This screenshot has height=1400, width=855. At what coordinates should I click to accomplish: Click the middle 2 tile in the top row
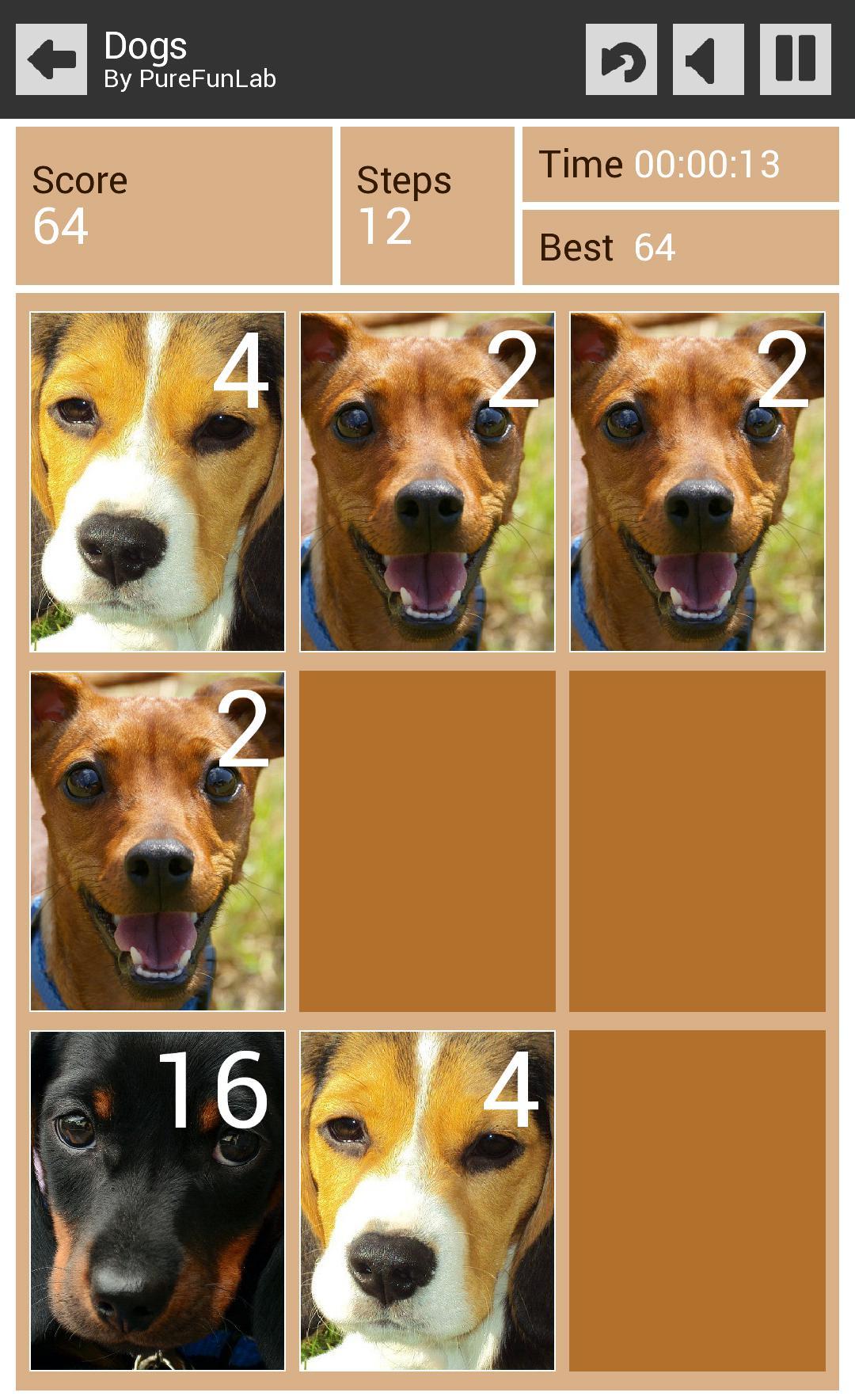[x=427, y=481]
